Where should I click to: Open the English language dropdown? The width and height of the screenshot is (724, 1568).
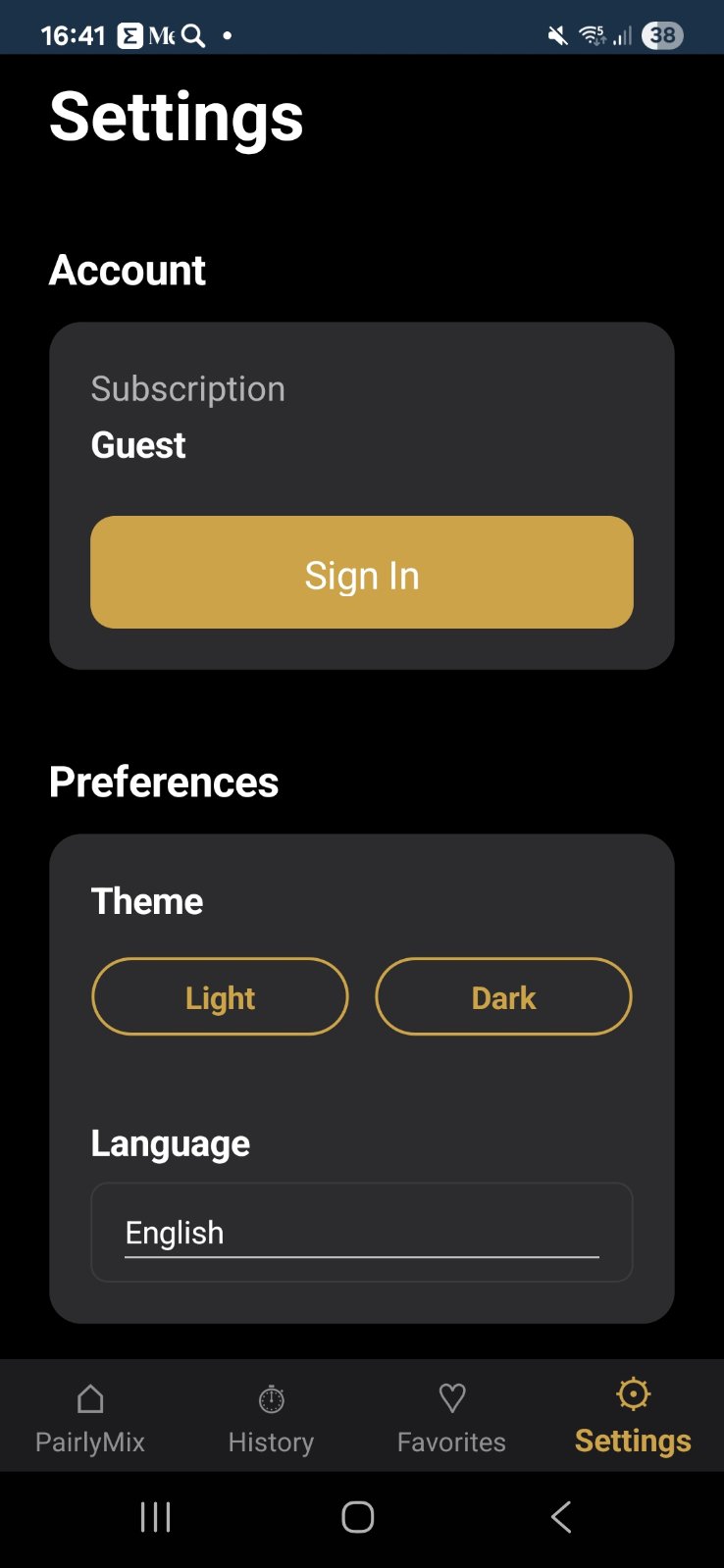(362, 1233)
